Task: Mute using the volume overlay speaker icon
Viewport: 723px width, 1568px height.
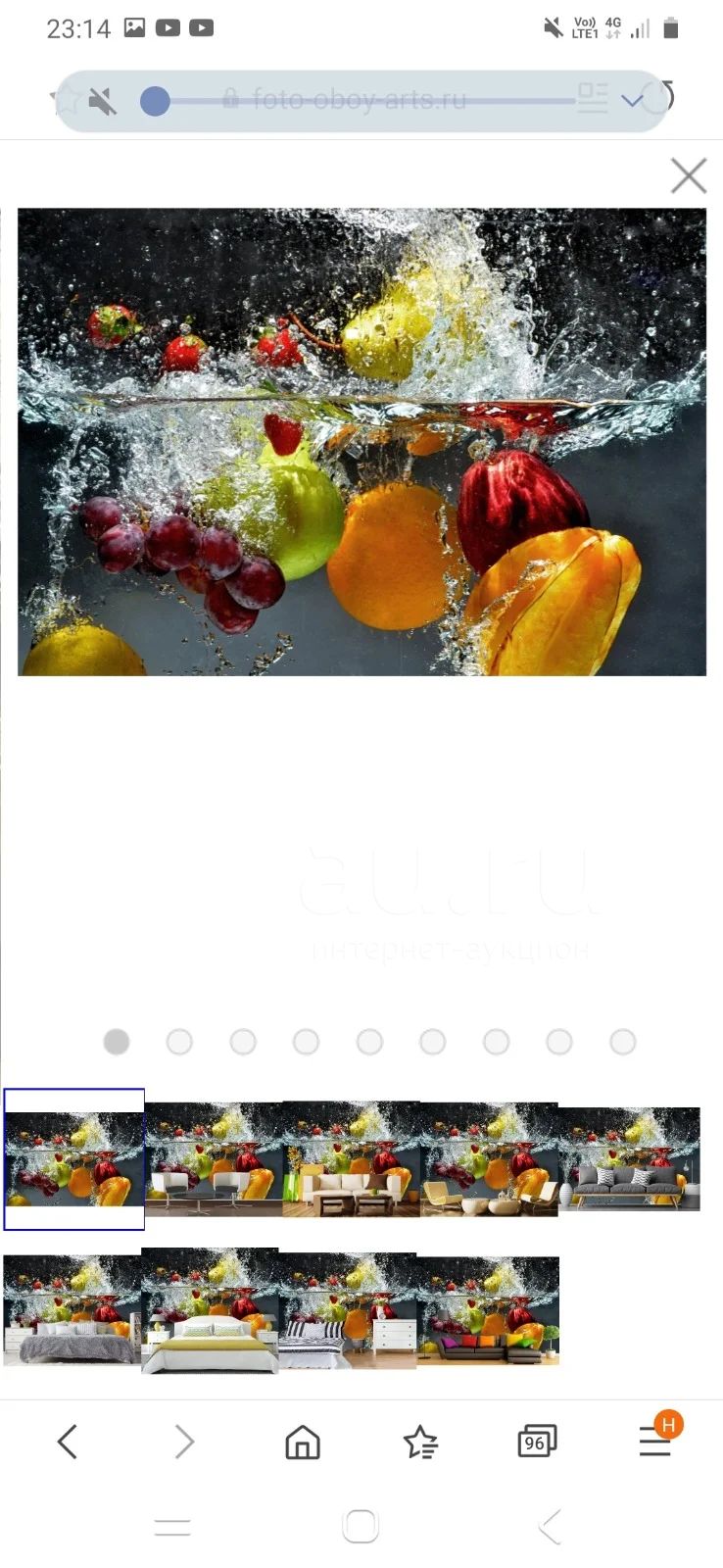Action: coord(102,101)
